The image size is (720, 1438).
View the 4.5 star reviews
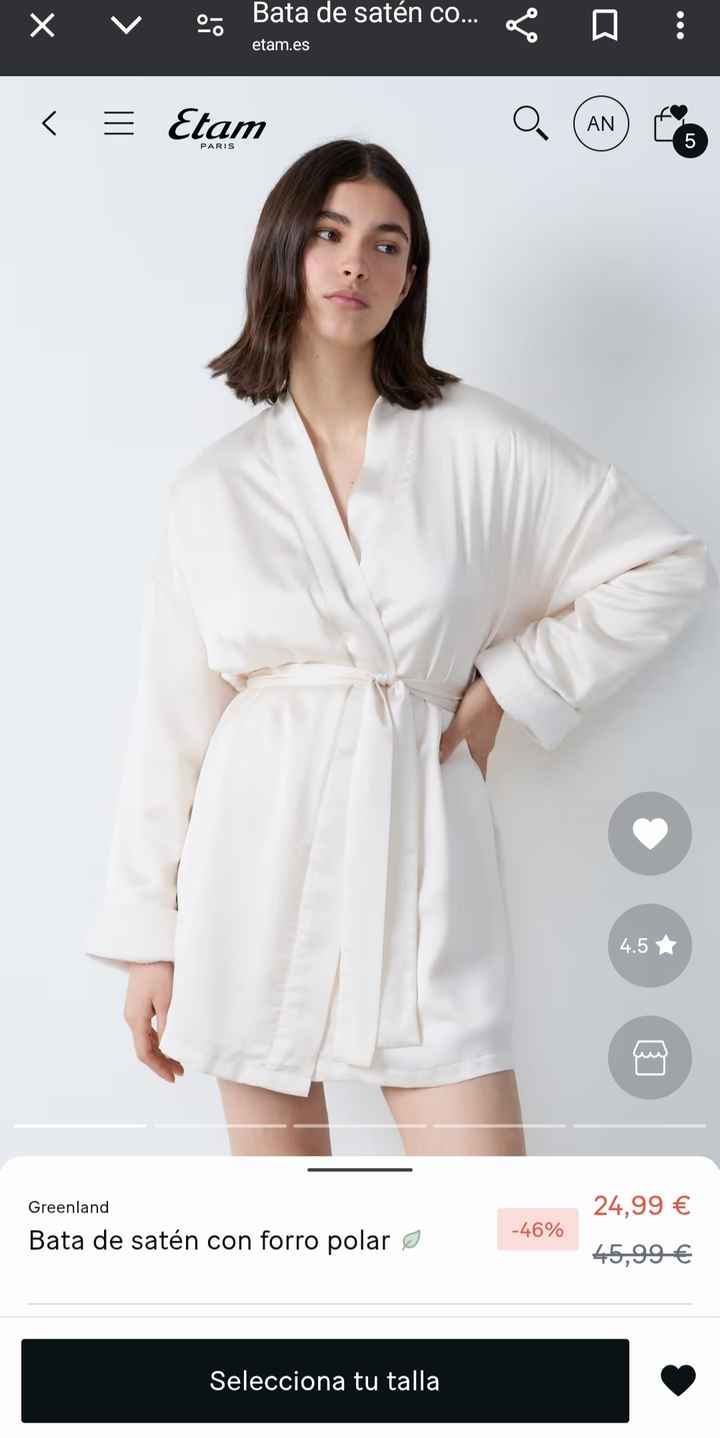point(650,945)
